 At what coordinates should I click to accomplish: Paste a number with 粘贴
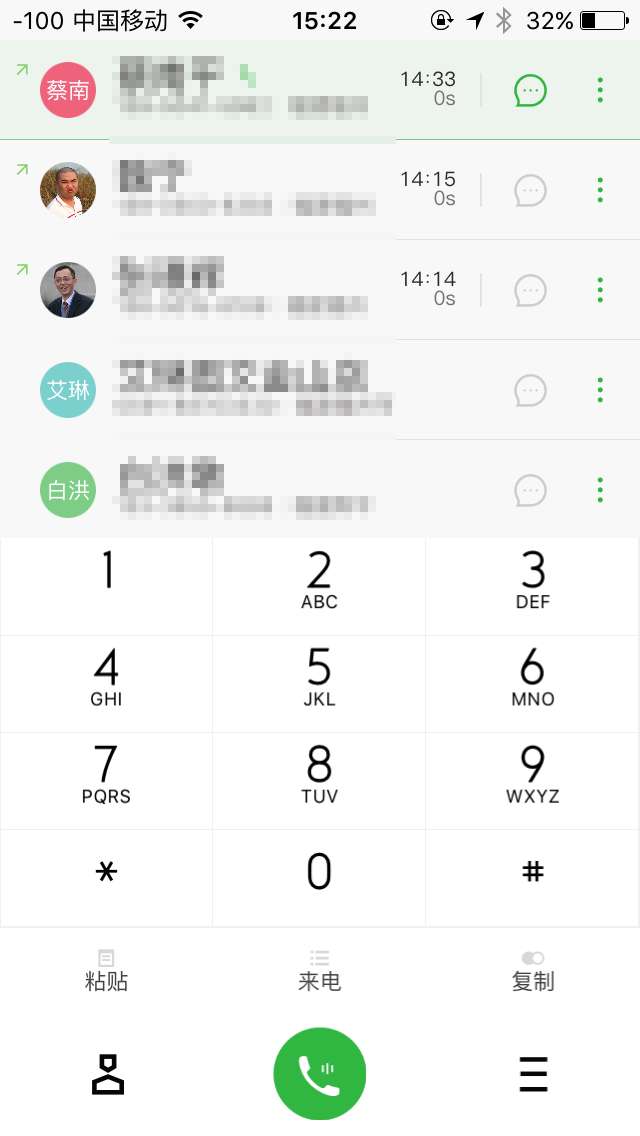pos(107,972)
